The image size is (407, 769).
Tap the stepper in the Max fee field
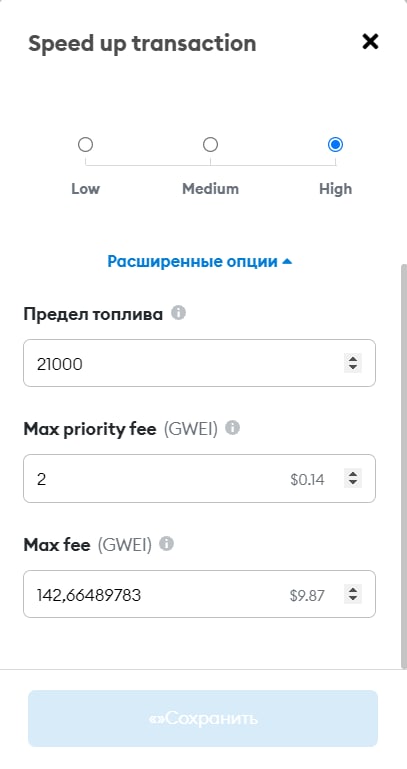pos(353,594)
